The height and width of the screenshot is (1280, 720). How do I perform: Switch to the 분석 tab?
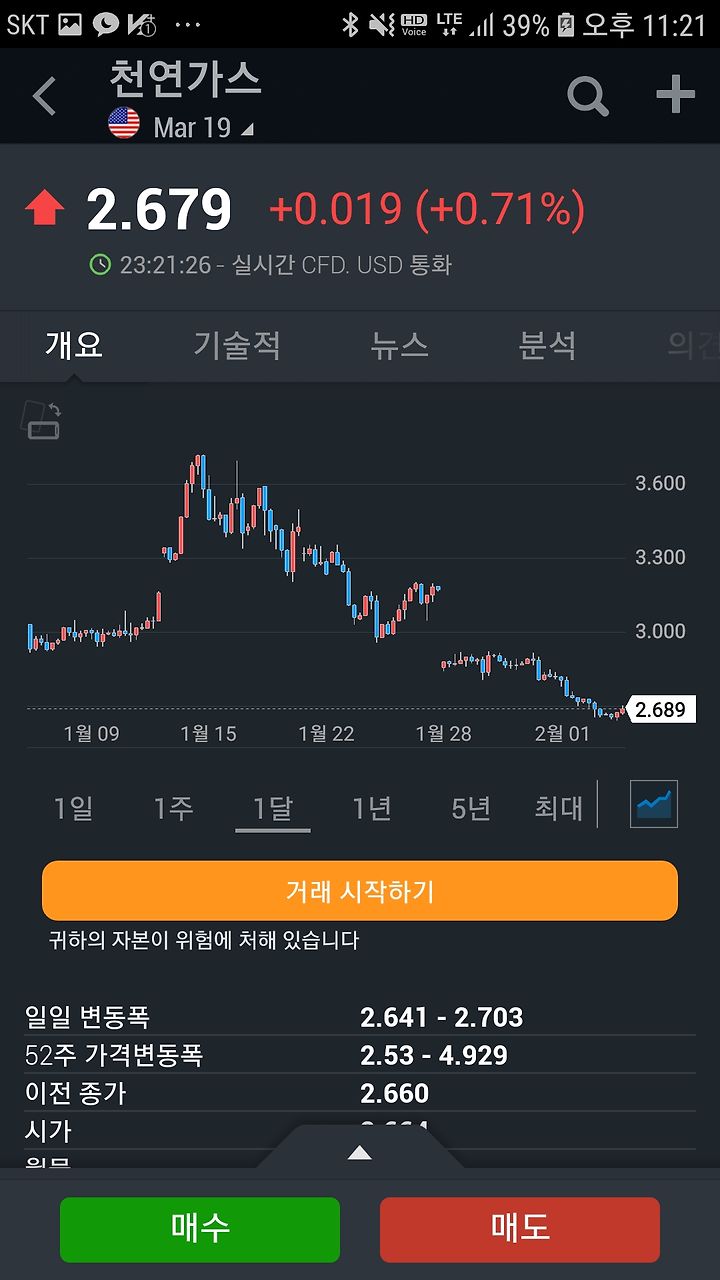tap(547, 346)
